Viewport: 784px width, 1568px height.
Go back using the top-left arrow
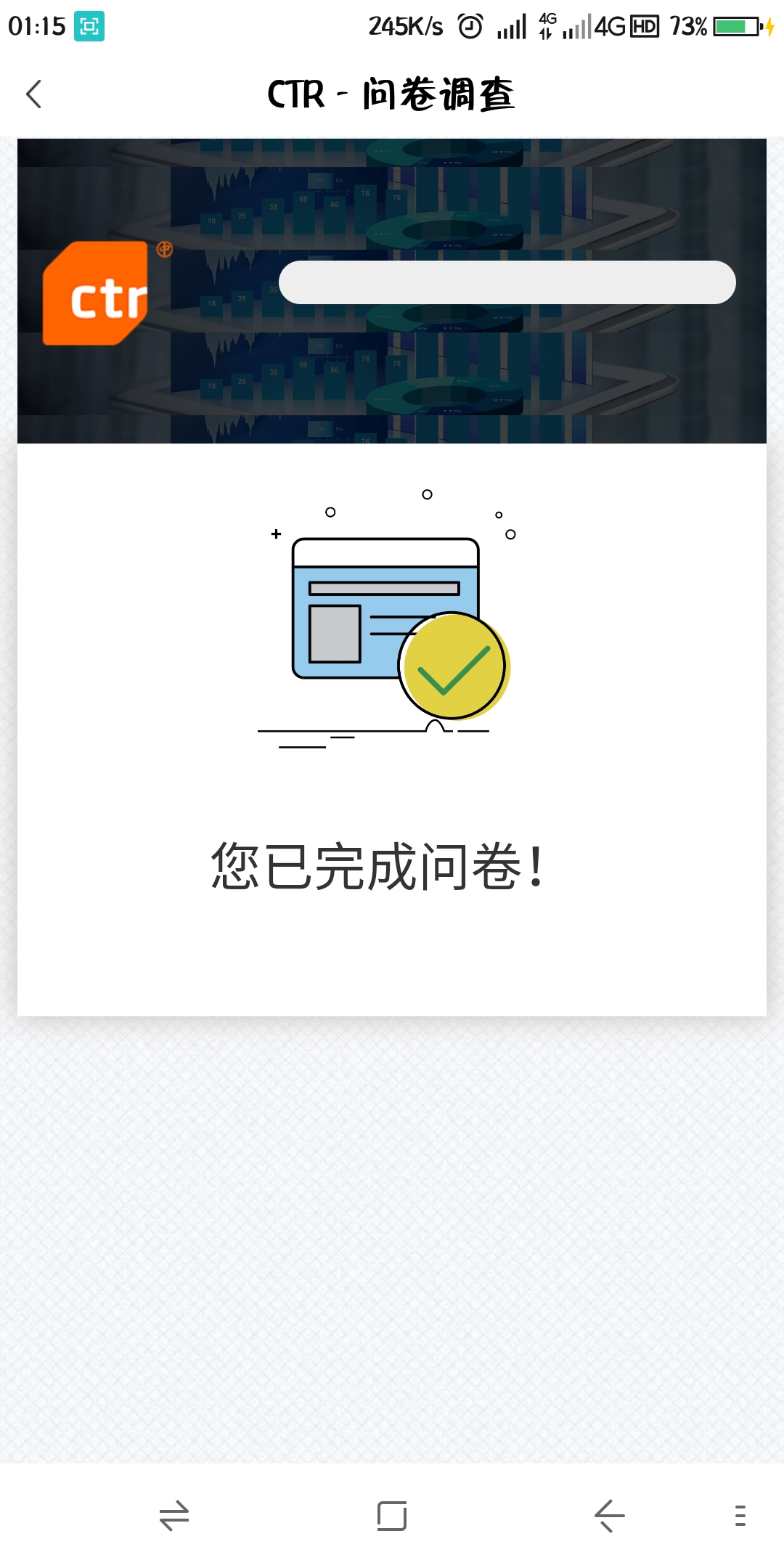(33, 94)
